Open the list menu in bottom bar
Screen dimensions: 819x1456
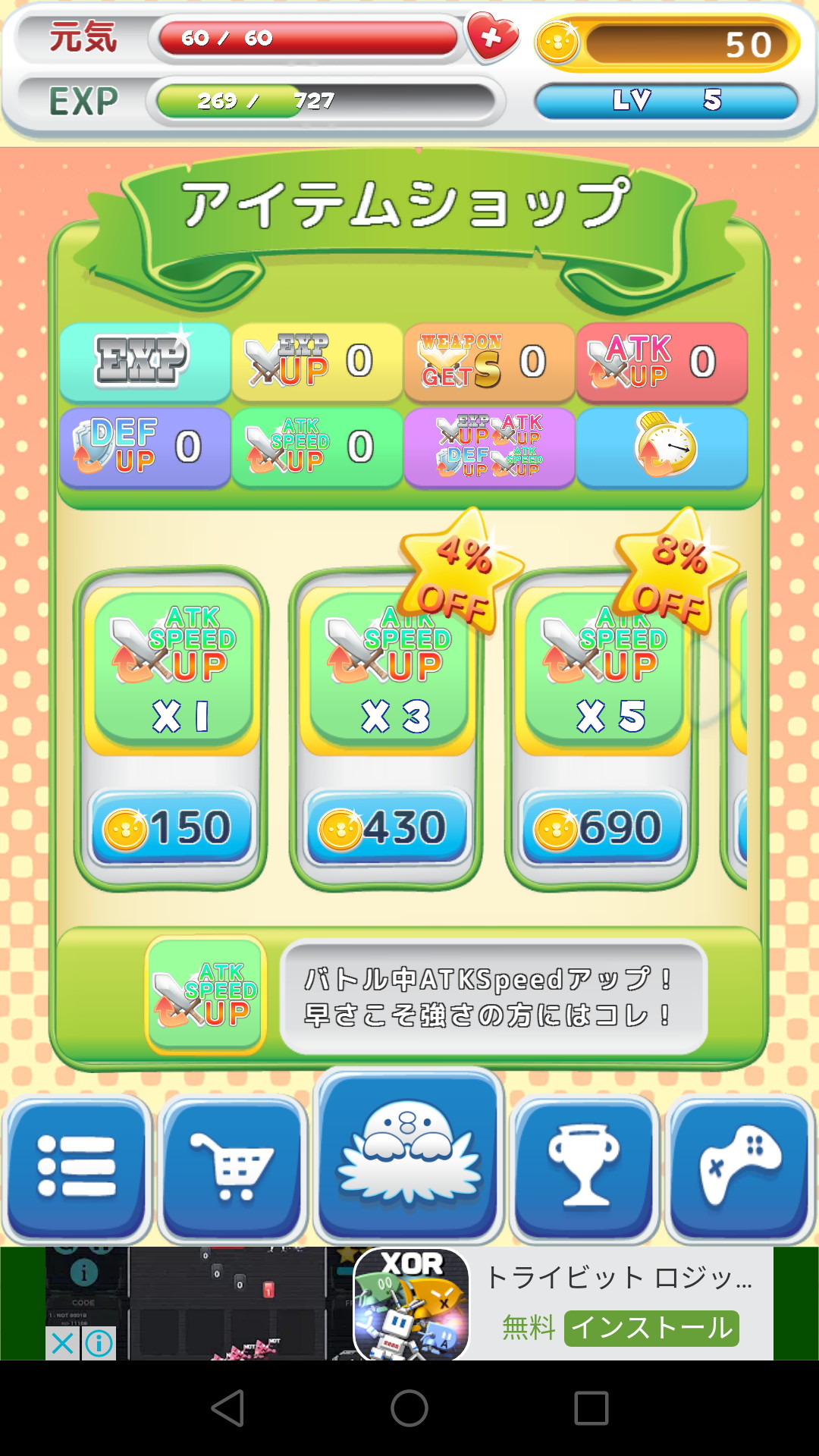(x=77, y=1166)
